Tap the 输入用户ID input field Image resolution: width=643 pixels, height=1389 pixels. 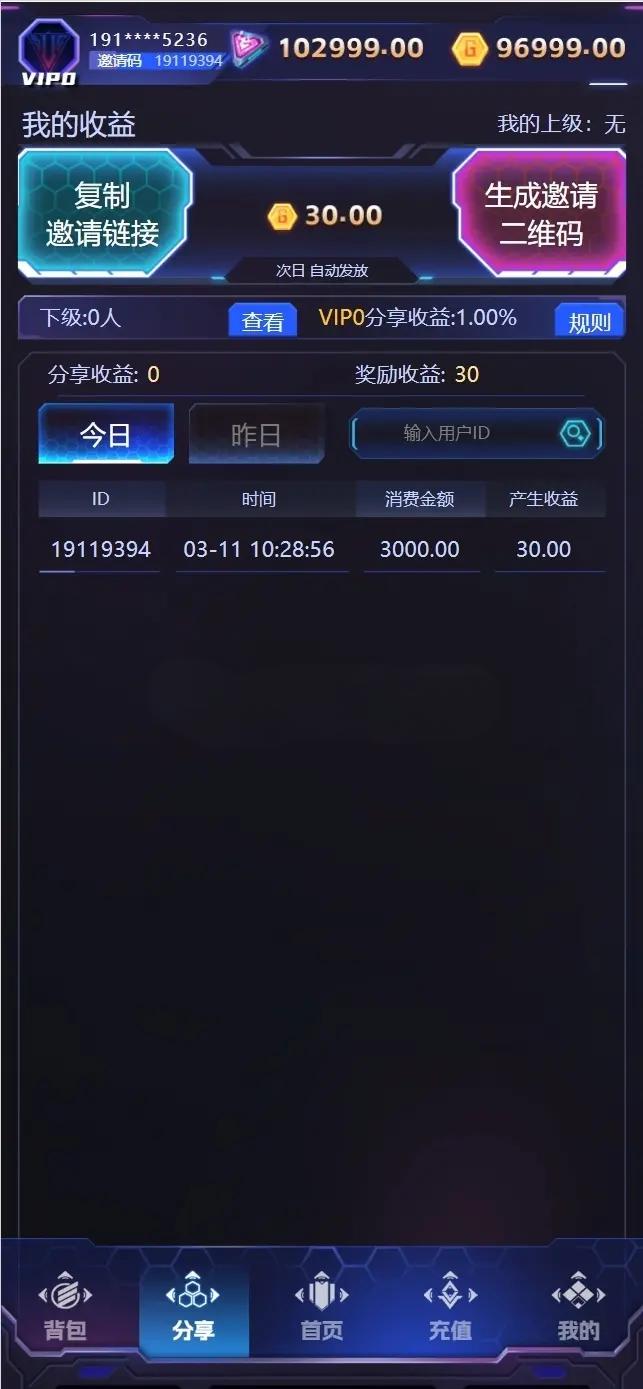[447, 433]
